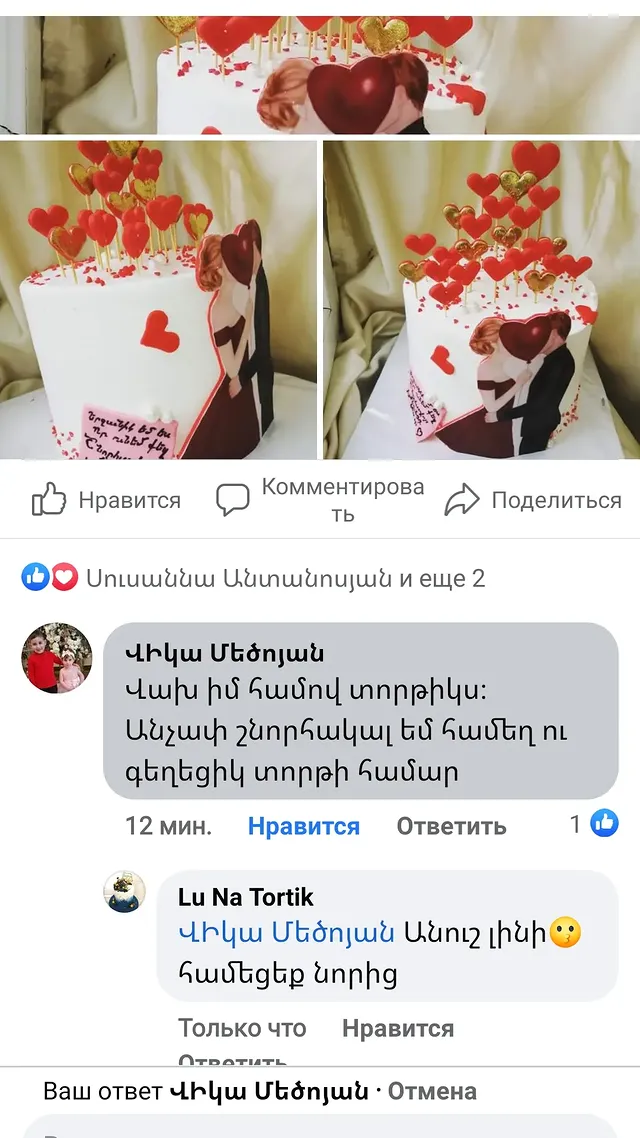Open the left cake photo
Image resolution: width=640 pixels, height=1138 pixels.
158,300
